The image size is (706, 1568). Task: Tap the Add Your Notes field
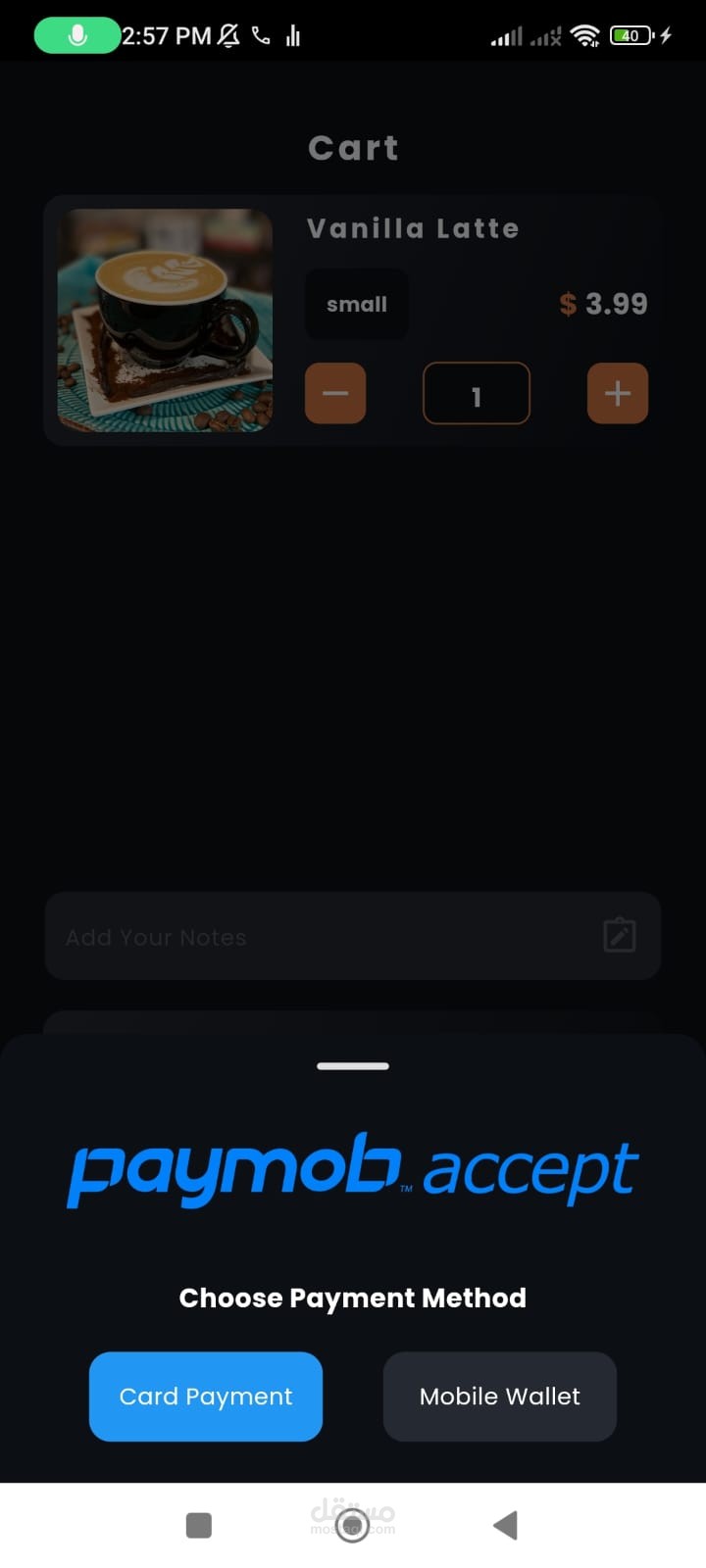[x=353, y=936]
